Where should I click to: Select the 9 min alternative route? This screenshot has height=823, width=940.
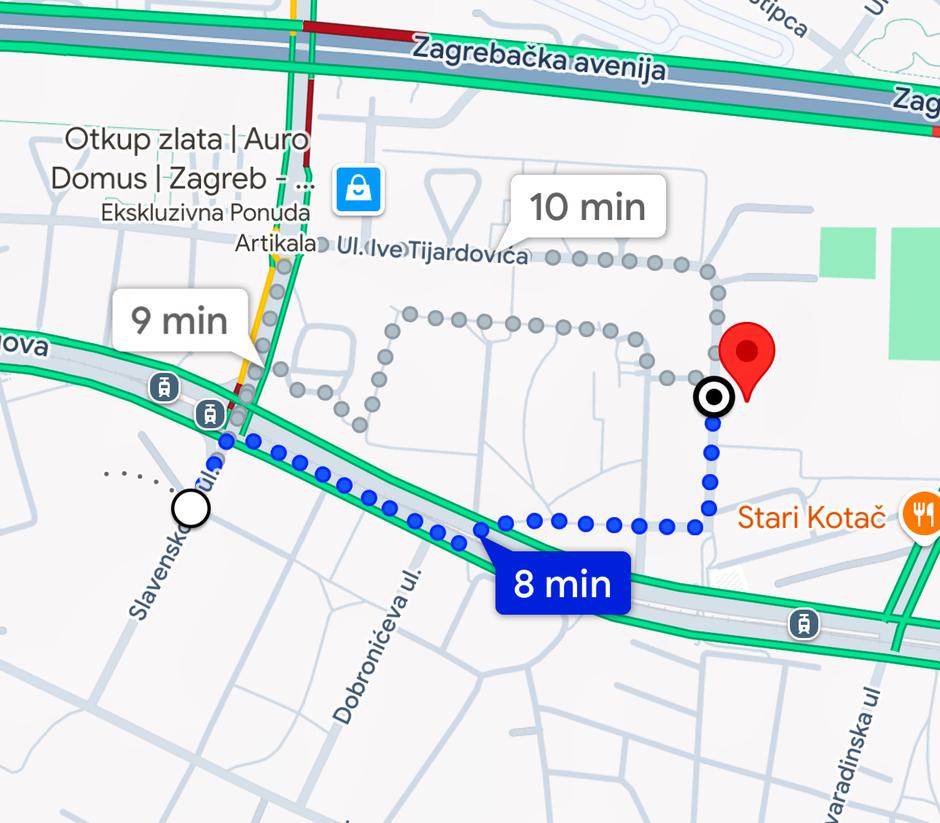click(x=179, y=320)
